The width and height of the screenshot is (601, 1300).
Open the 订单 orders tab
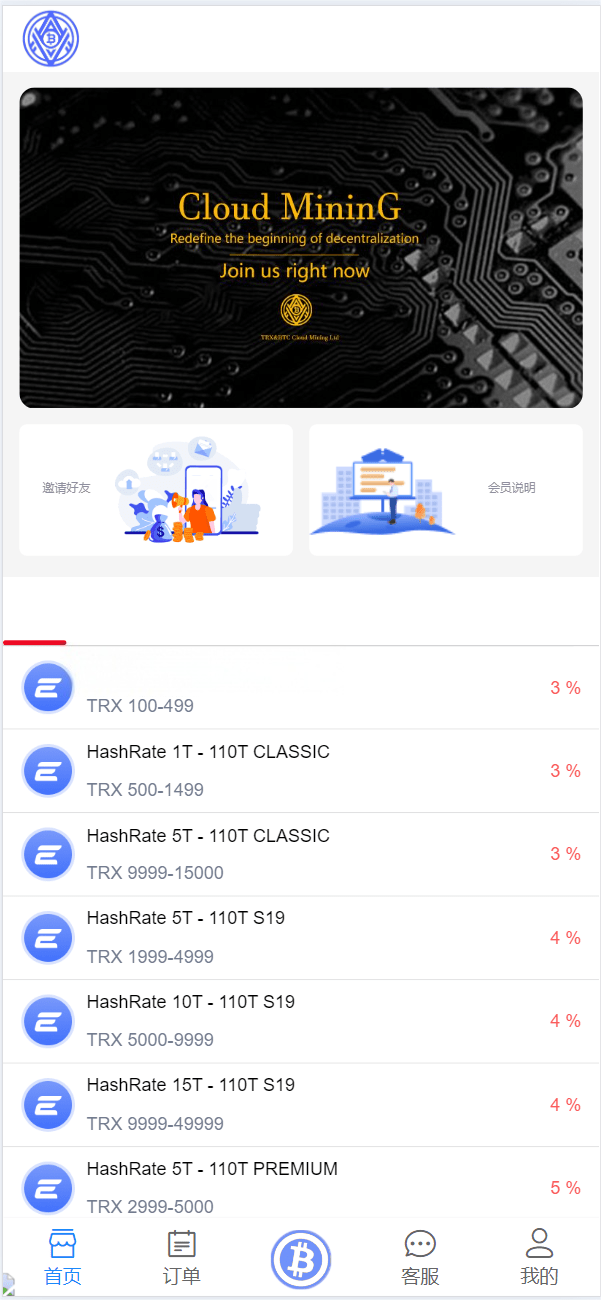click(x=181, y=1258)
